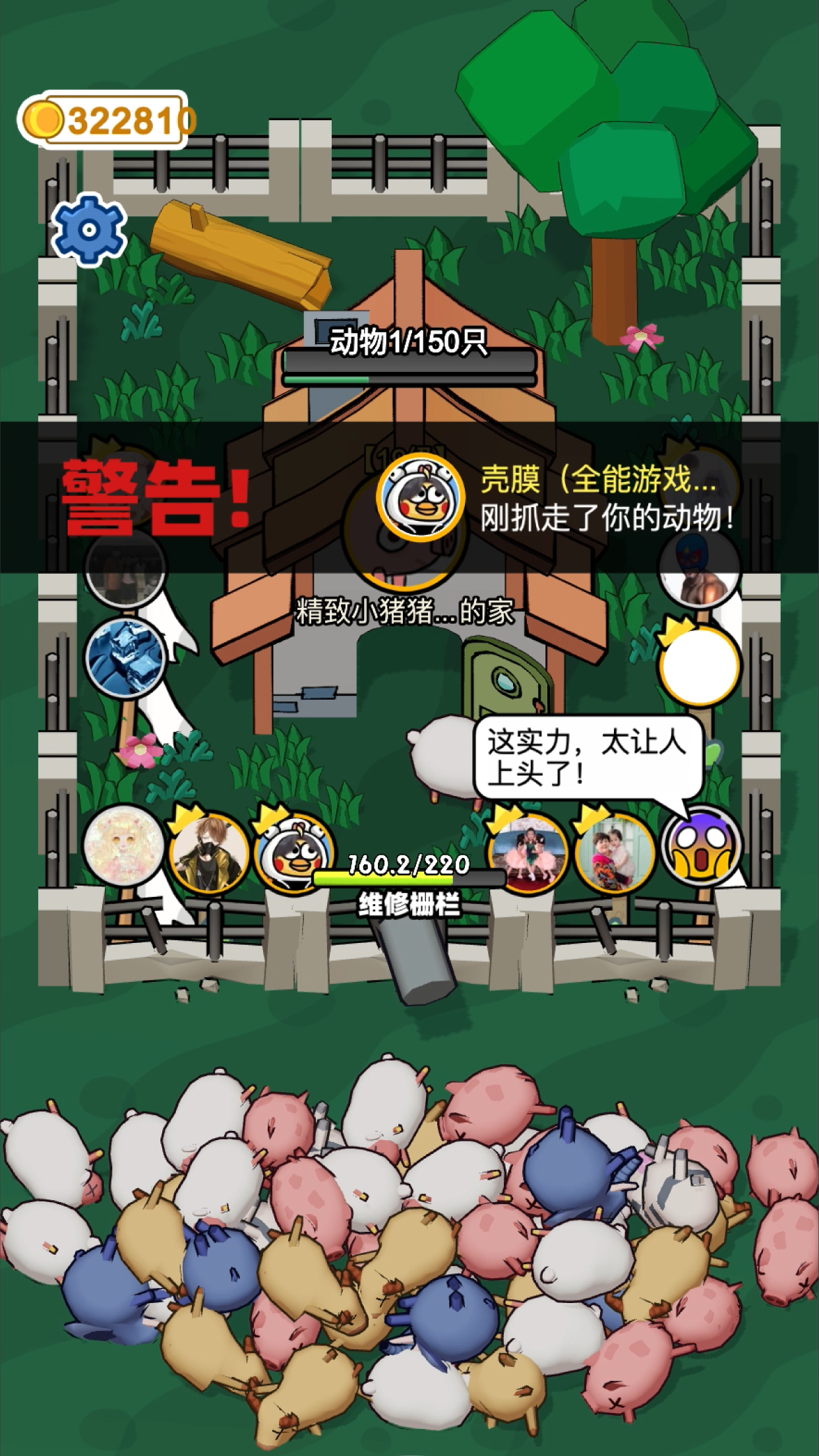Tap the shocked emoji avatar

click(x=701, y=847)
